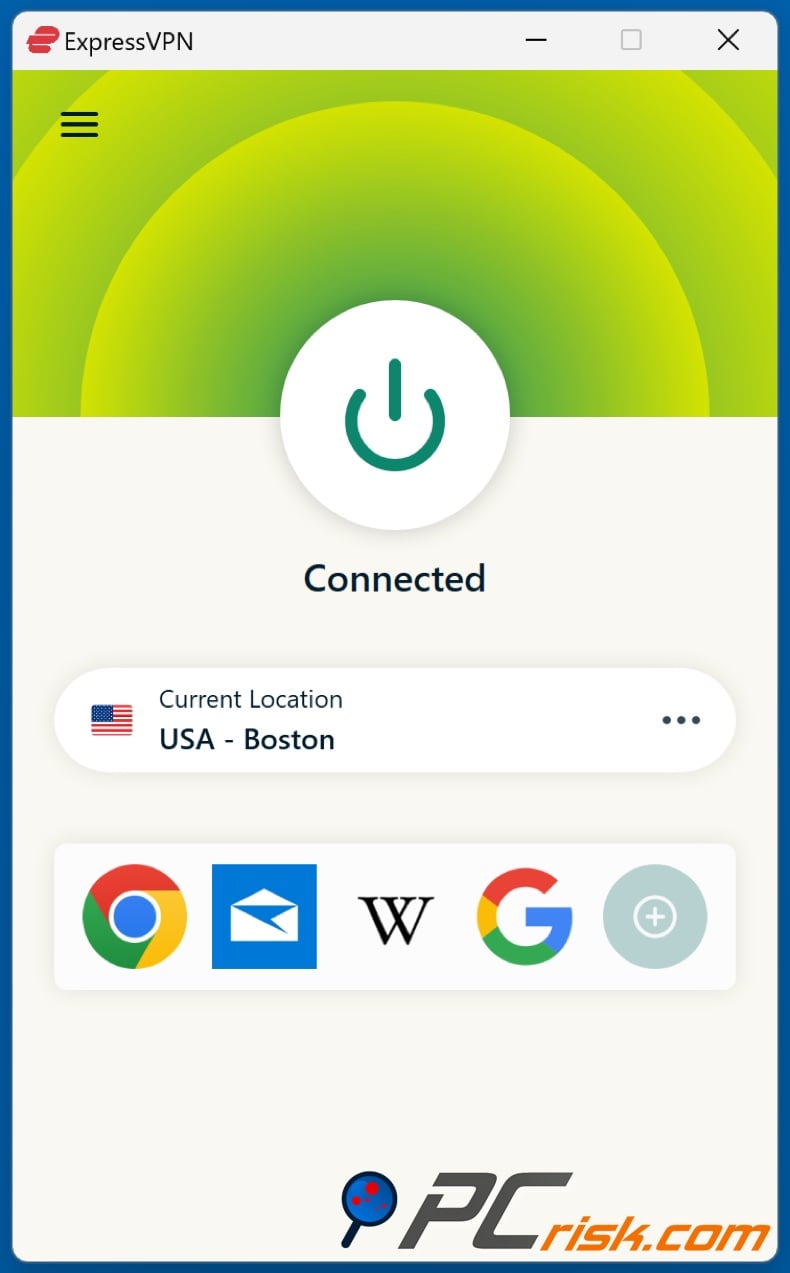Click the Connected status label
This screenshot has height=1273, width=790.
(394, 578)
